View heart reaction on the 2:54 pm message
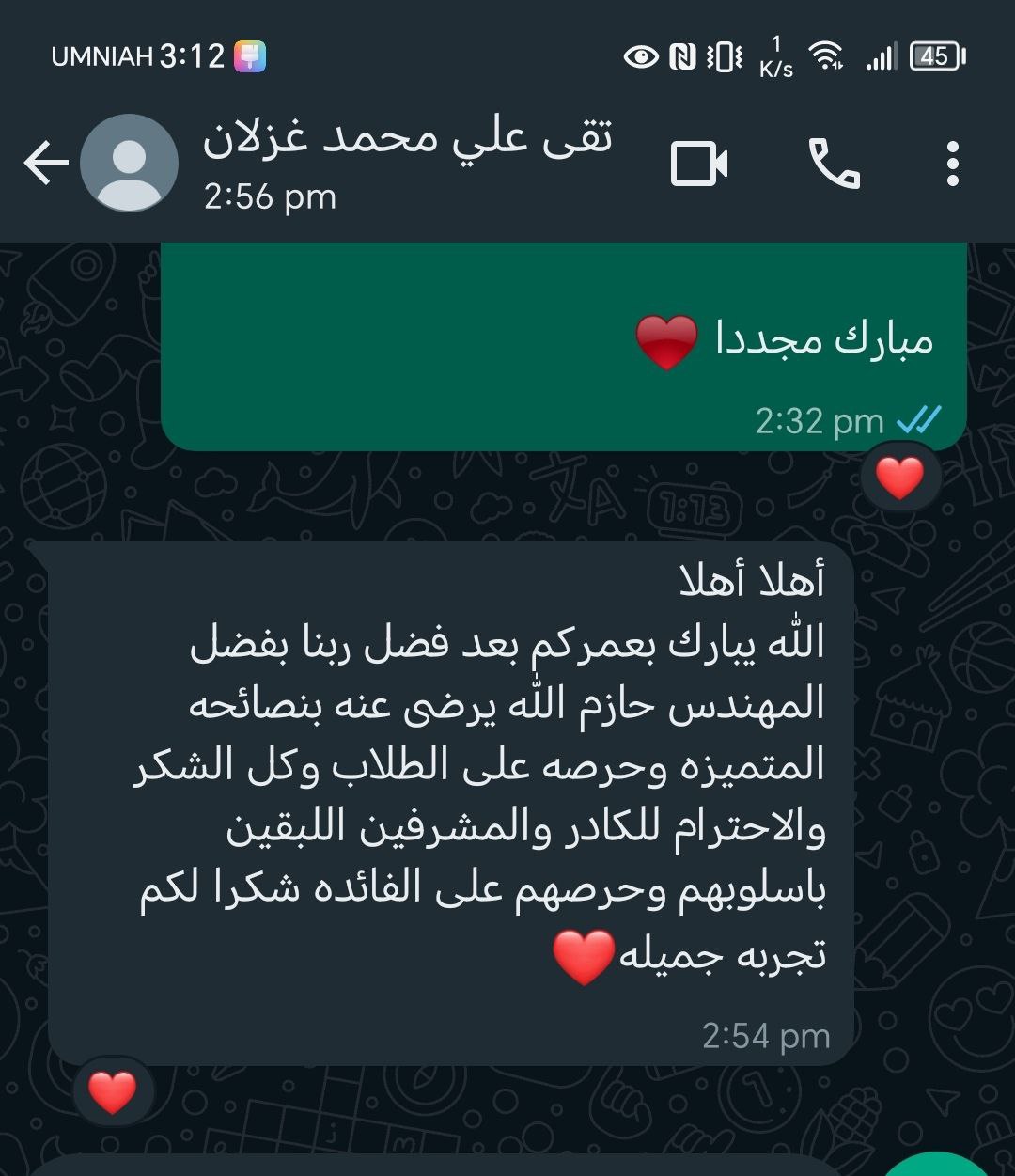Image resolution: width=1015 pixels, height=1176 pixels. click(x=113, y=1092)
